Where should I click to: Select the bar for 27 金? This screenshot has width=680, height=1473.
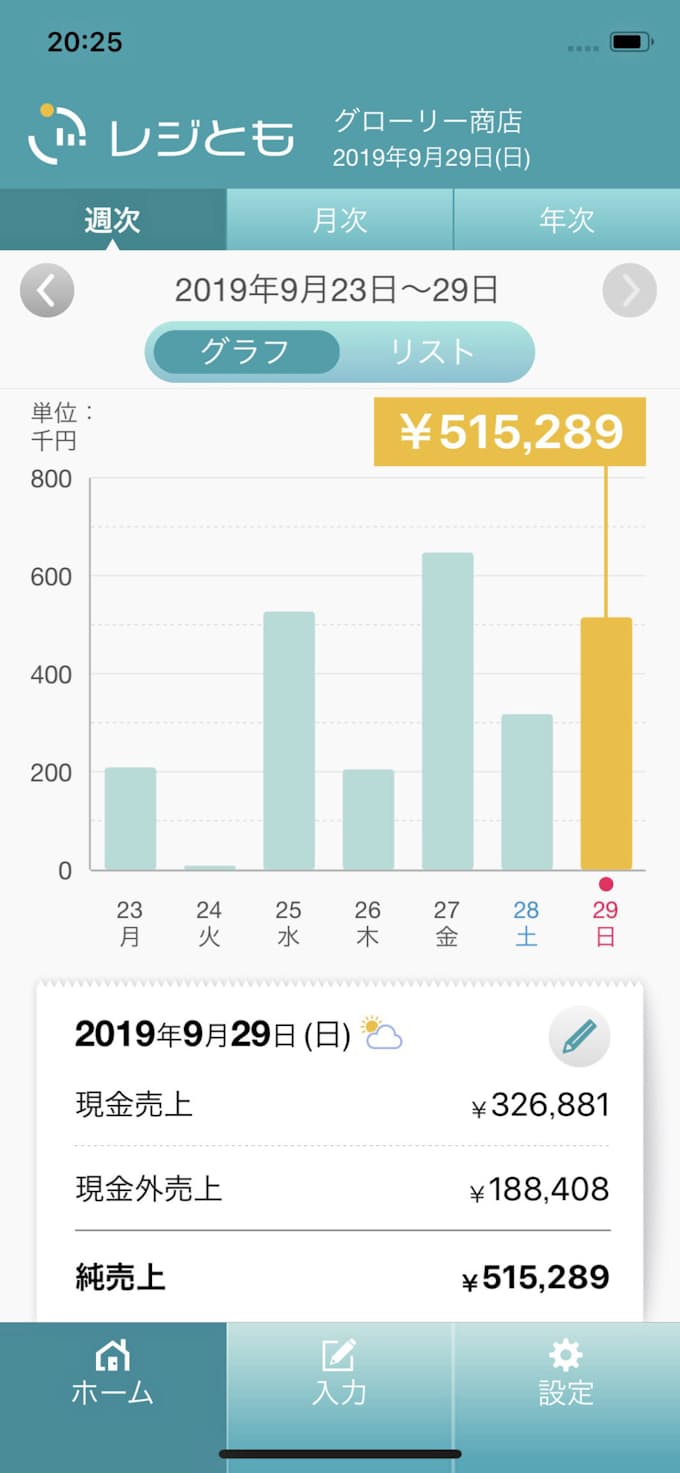(x=447, y=711)
